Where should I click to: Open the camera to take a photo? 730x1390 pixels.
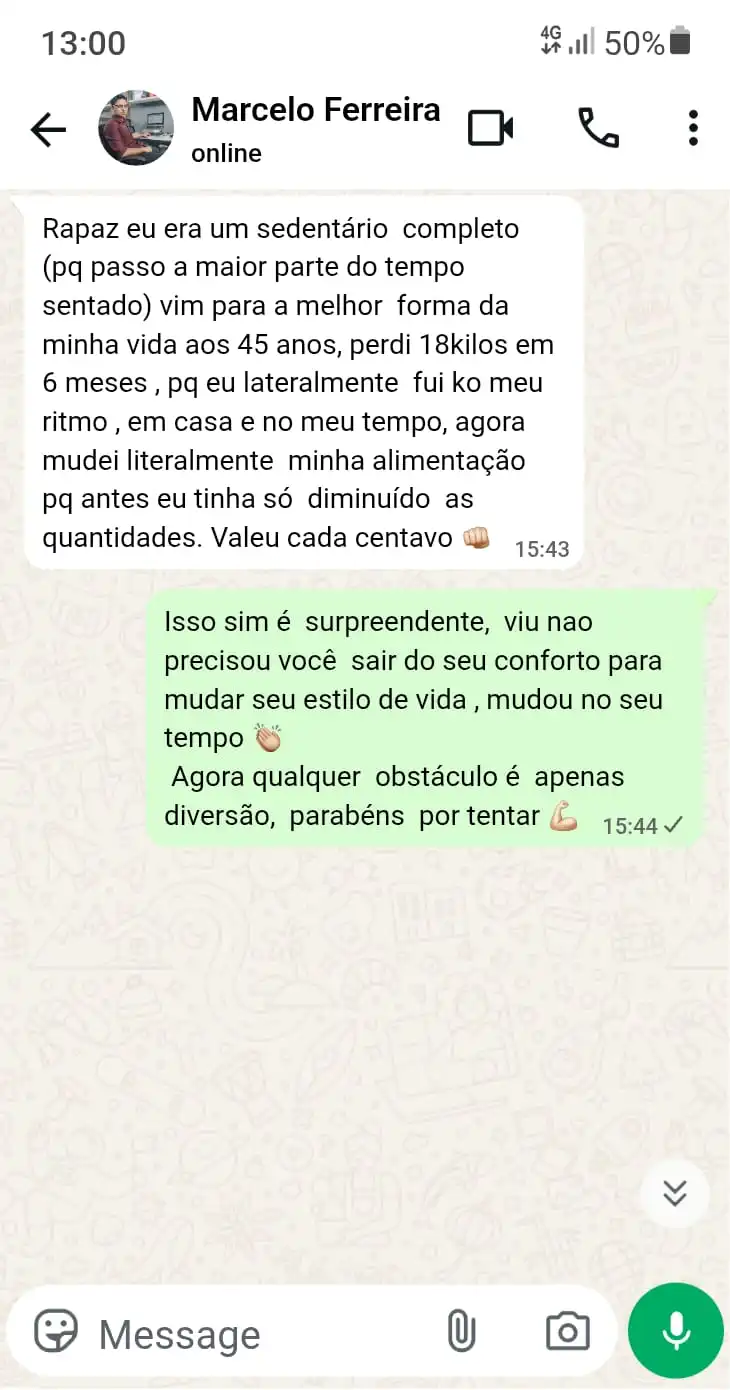566,1331
